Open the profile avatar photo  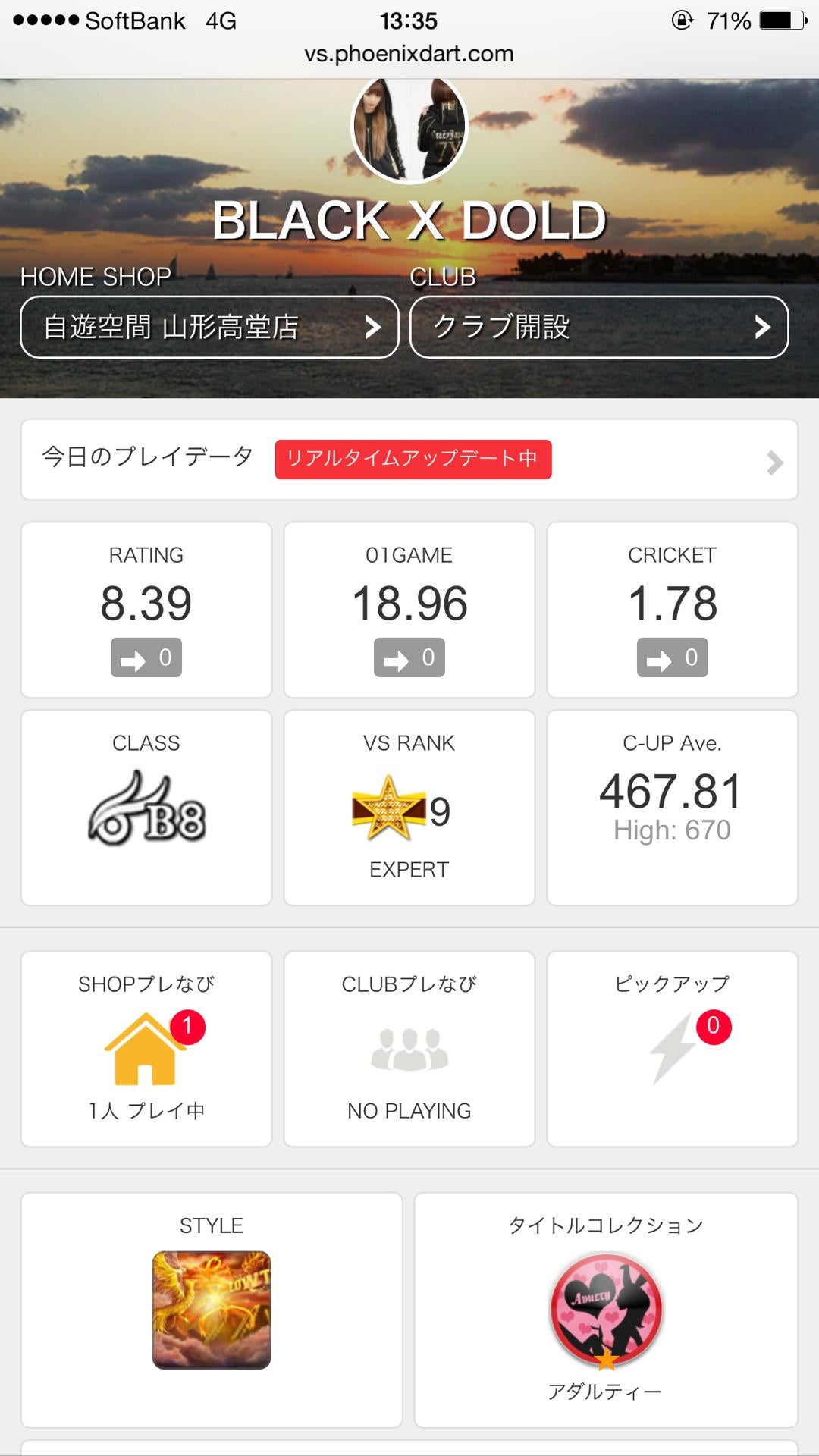(409, 130)
